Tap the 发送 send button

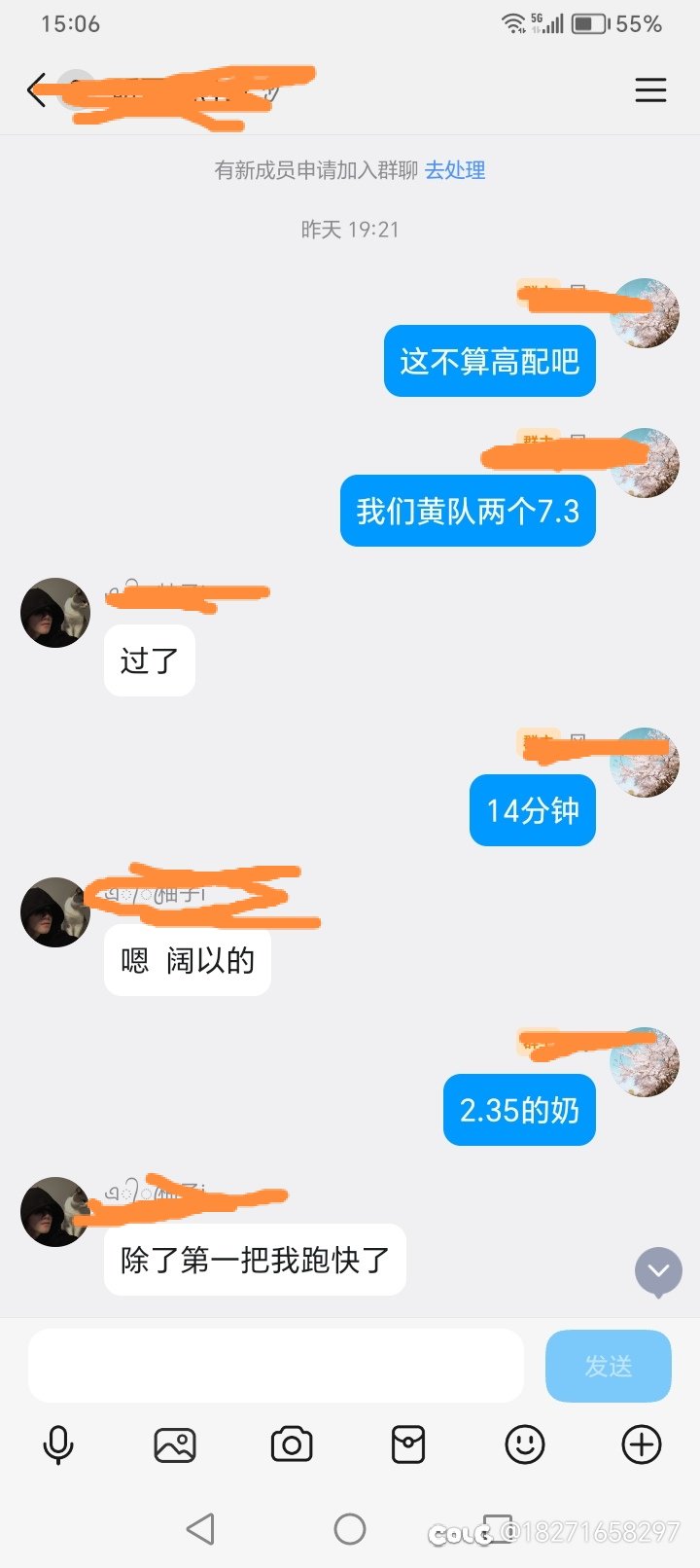608,1366
